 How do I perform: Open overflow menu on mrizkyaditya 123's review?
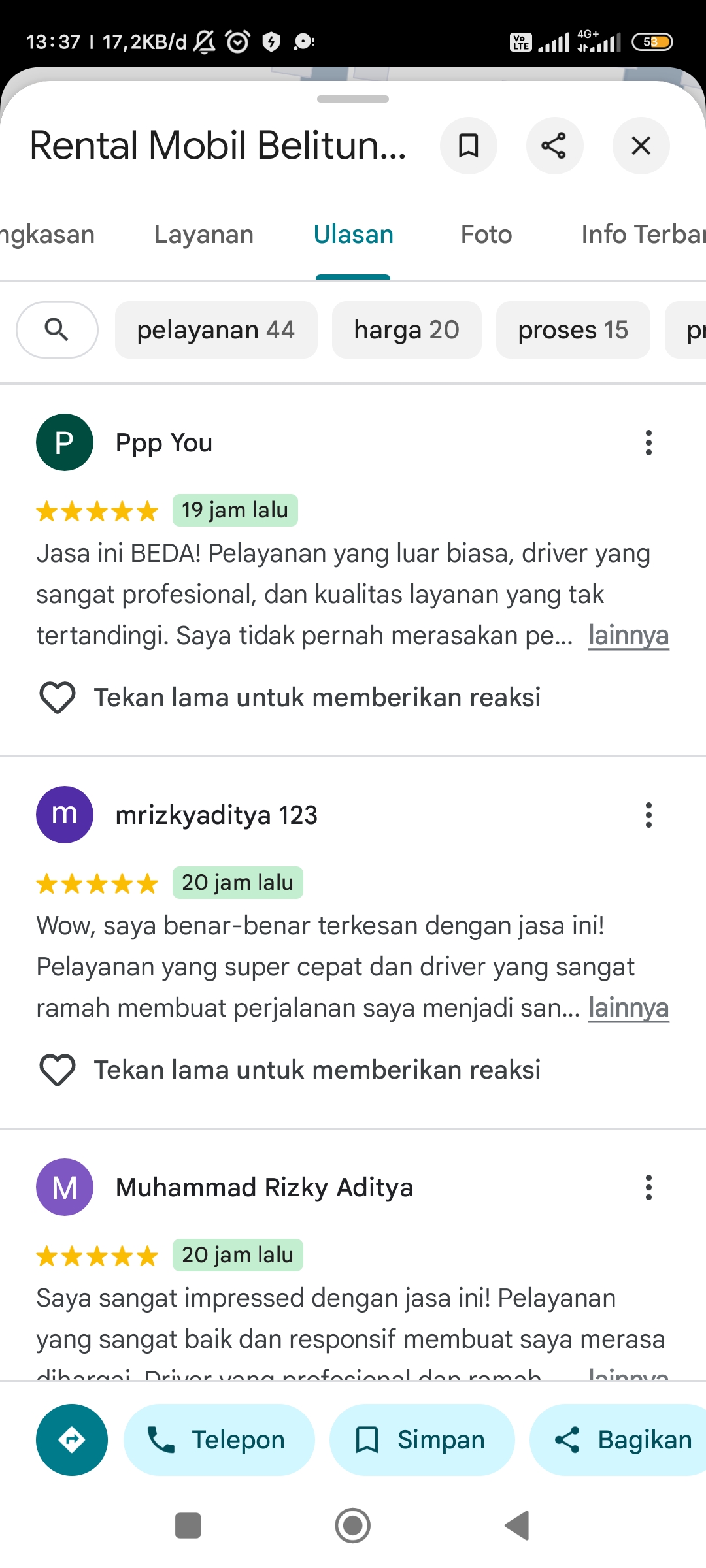pyautogui.click(x=648, y=815)
